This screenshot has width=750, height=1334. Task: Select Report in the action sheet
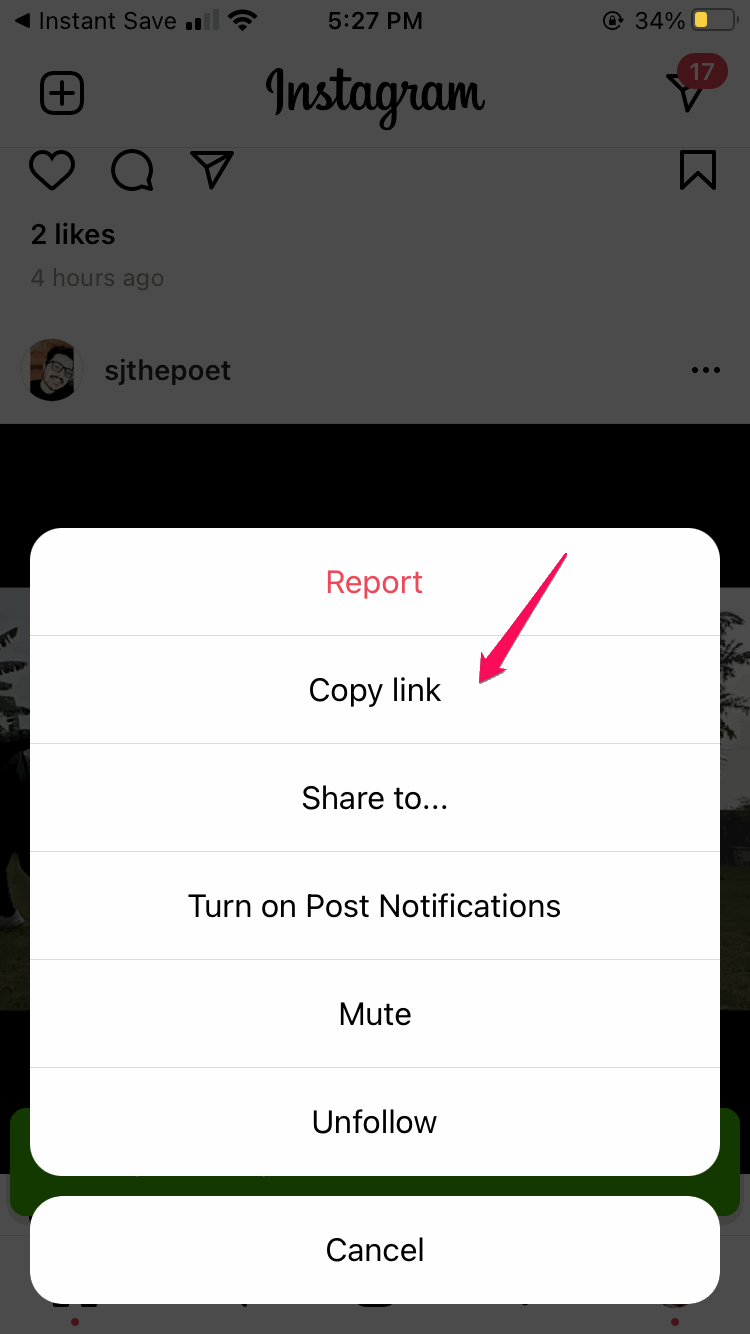coord(375,582)
